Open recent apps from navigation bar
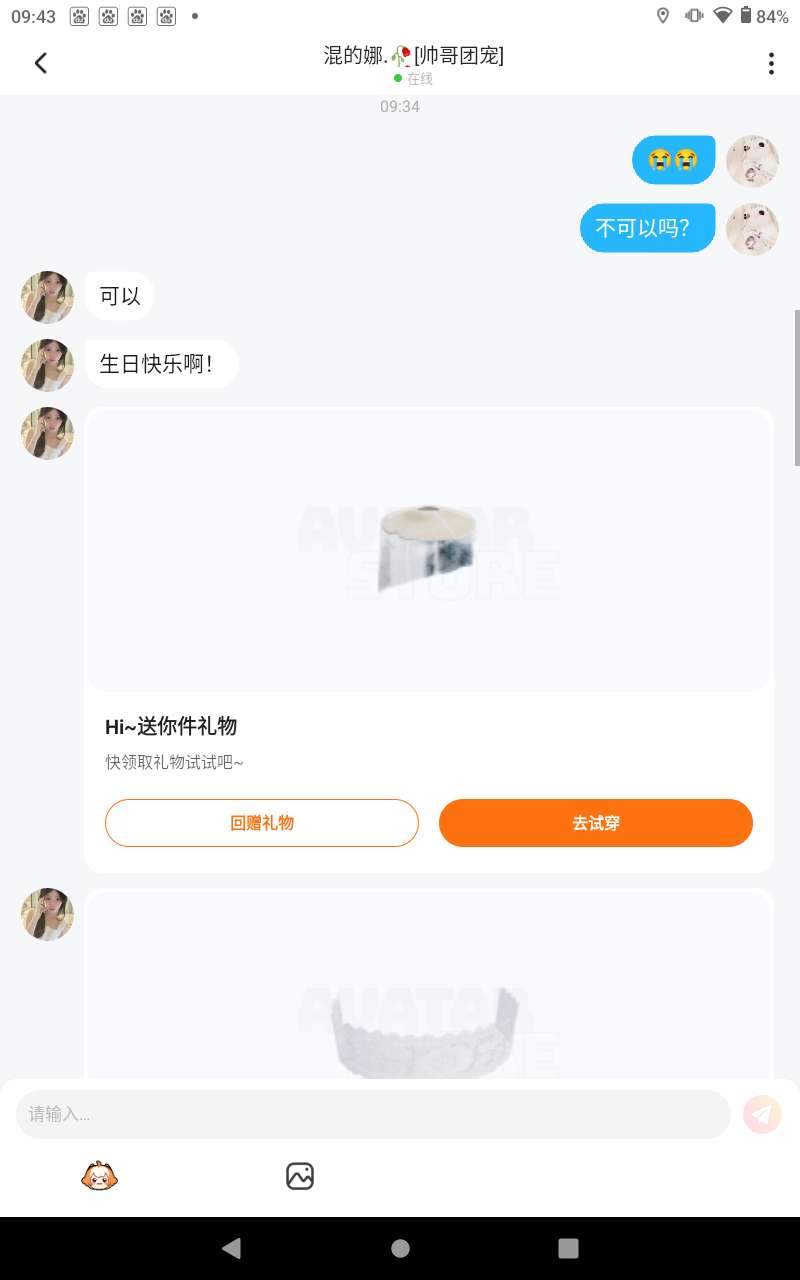The width and height of the screenshot is (800, 1280). 568,1248
